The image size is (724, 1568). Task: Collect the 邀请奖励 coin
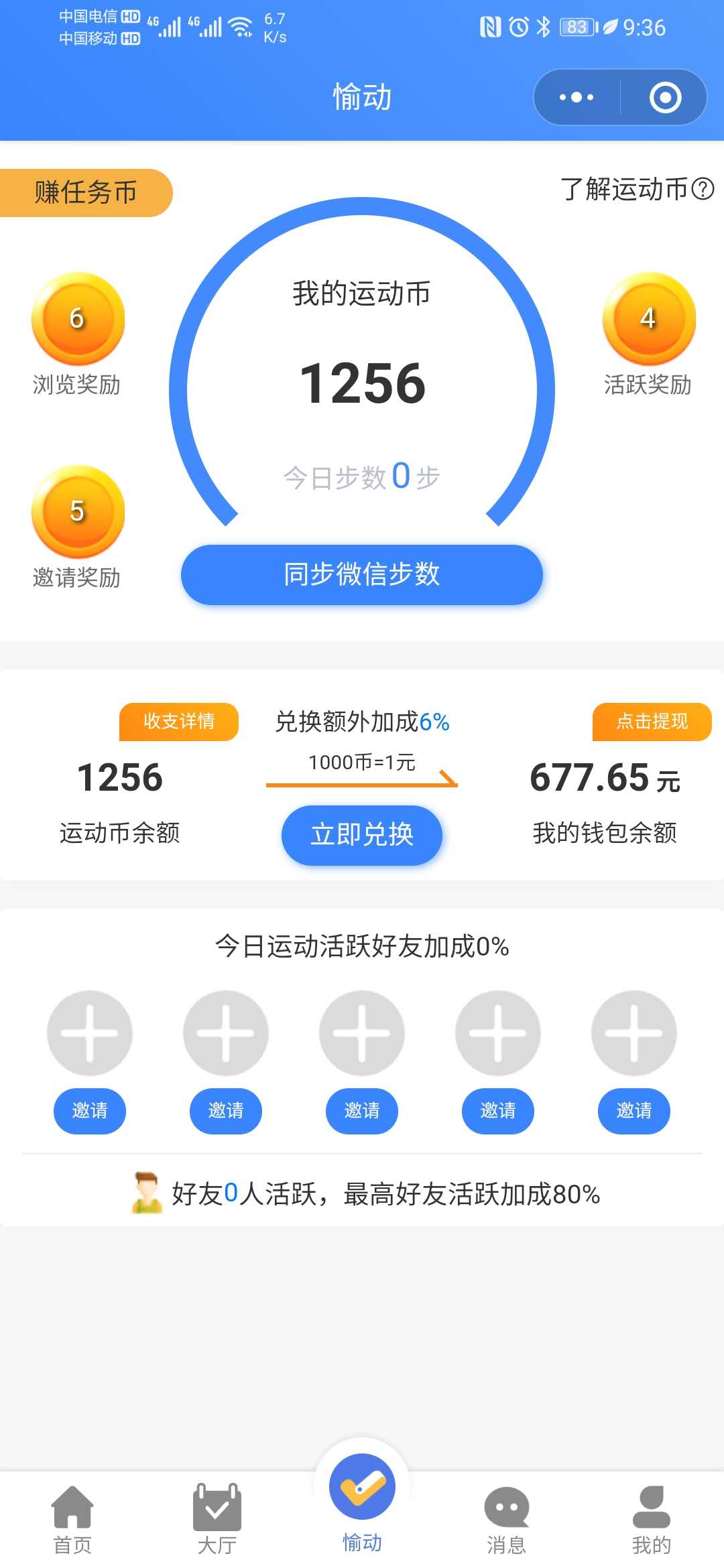coord(78,512)
